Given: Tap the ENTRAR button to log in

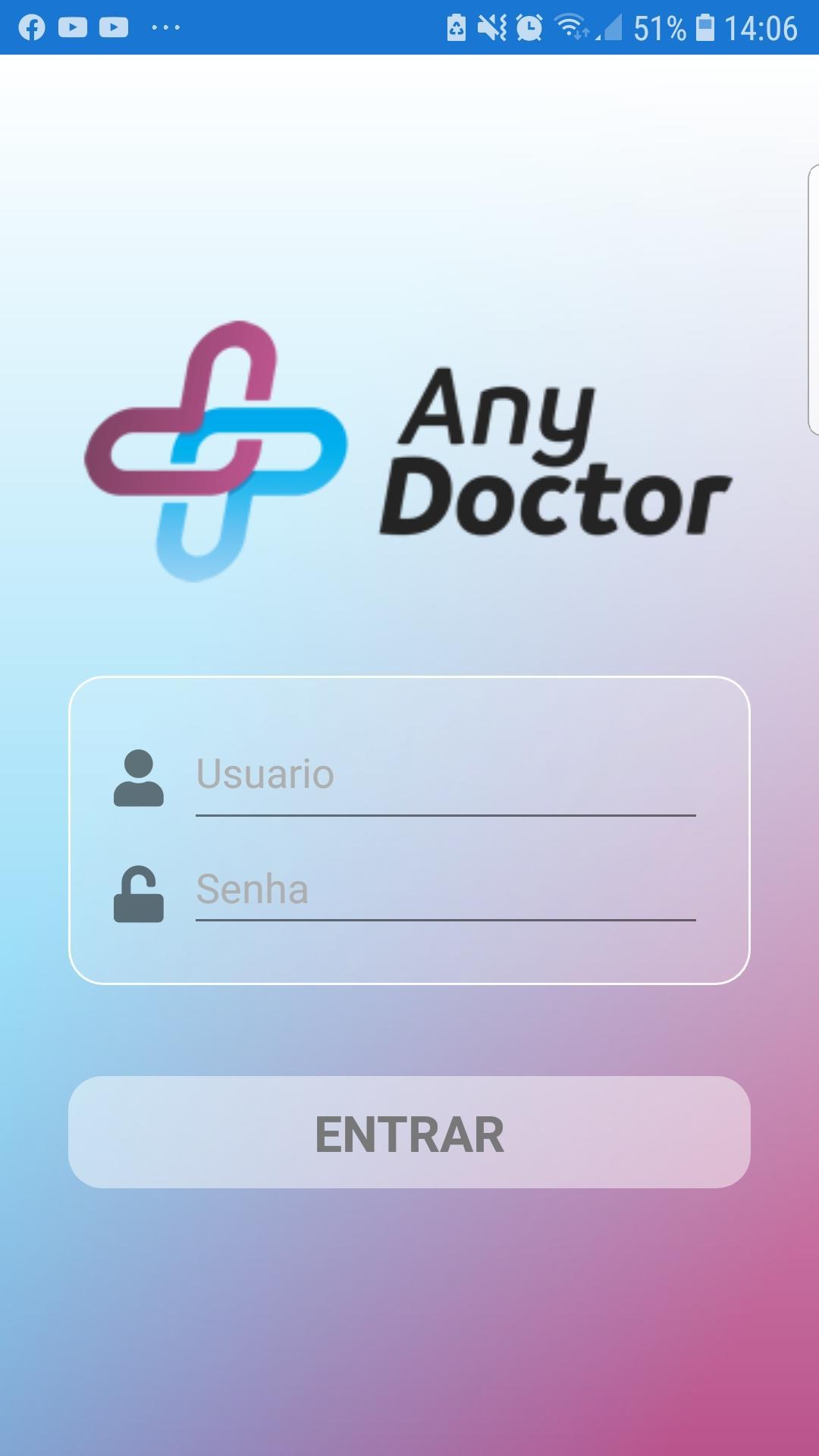Looking at the screenshot, I should coord(409,1132).
